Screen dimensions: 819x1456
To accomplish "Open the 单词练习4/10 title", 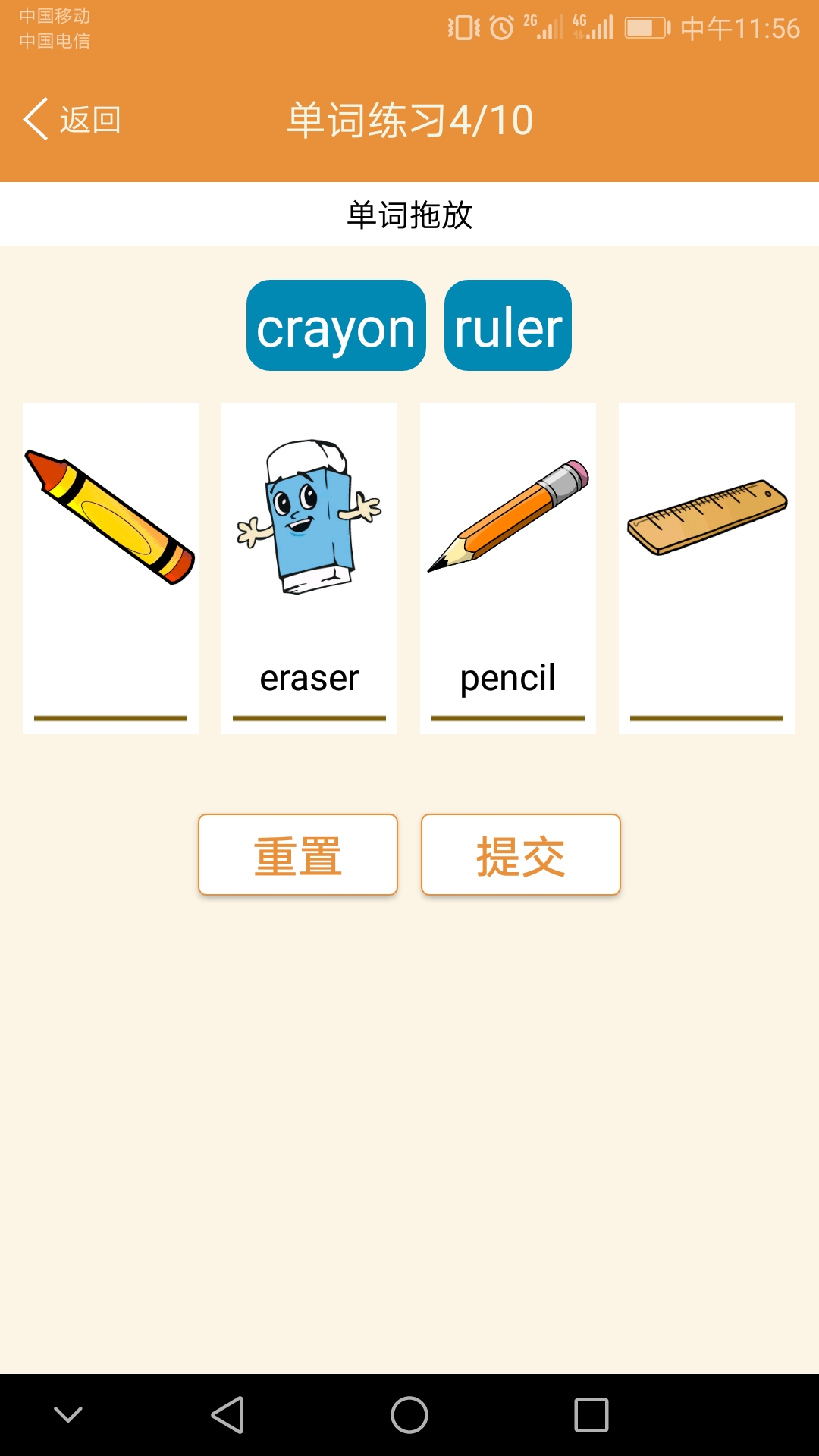I will click(409, 119).
